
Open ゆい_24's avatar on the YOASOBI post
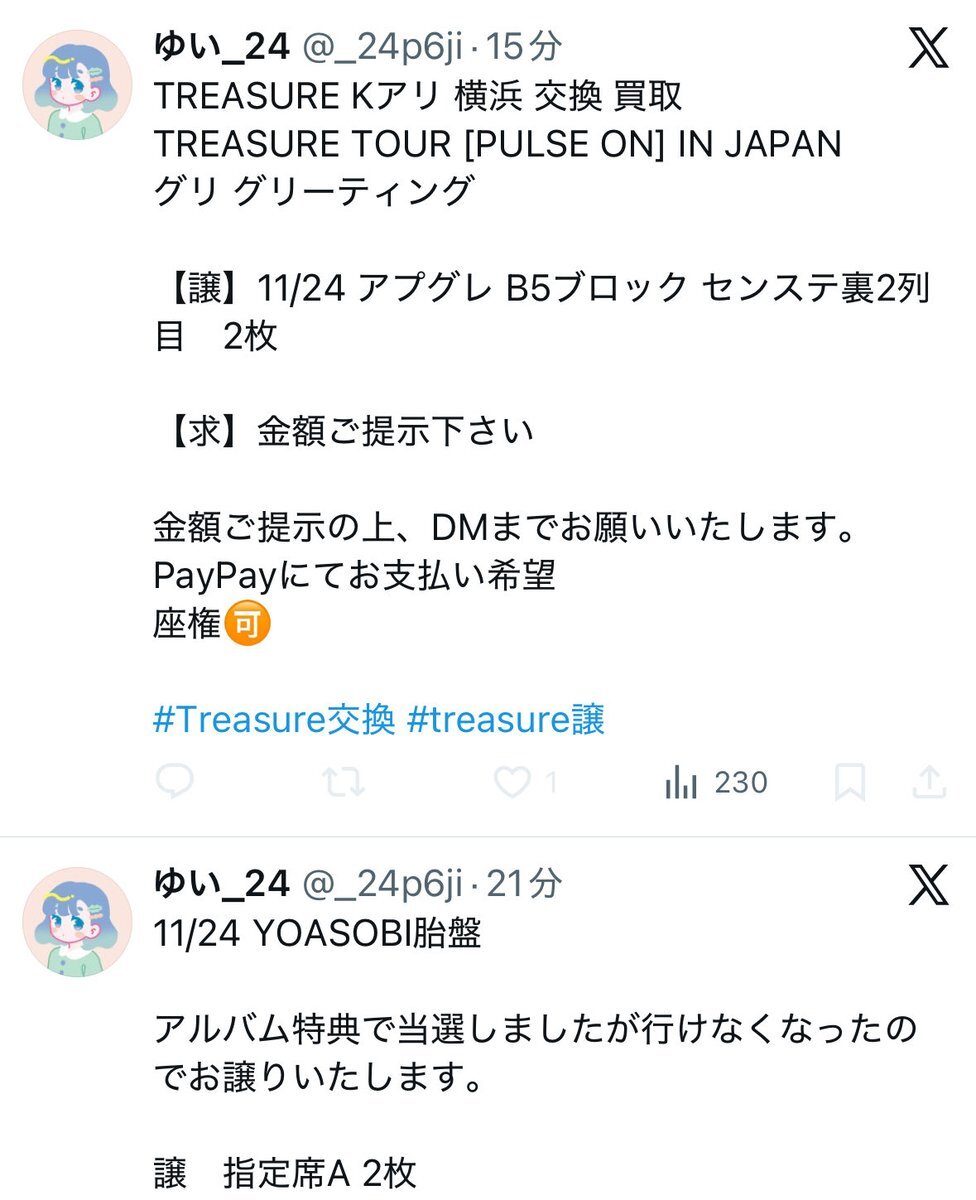coord(78,922)
